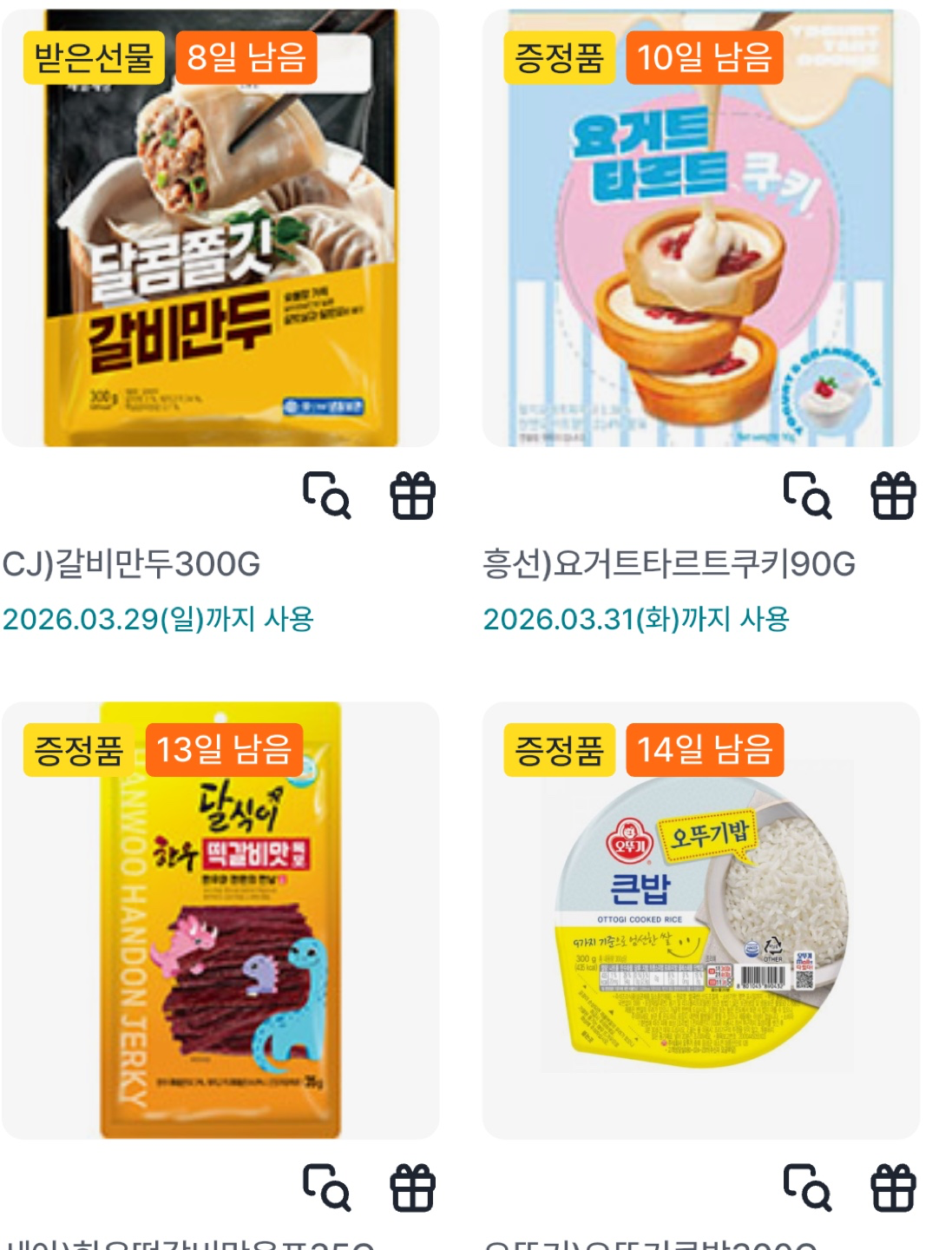Open the CJ)갈비만두300G coupon card
The height and width of the screenshot is (1250, 952).
click(220, 228)
